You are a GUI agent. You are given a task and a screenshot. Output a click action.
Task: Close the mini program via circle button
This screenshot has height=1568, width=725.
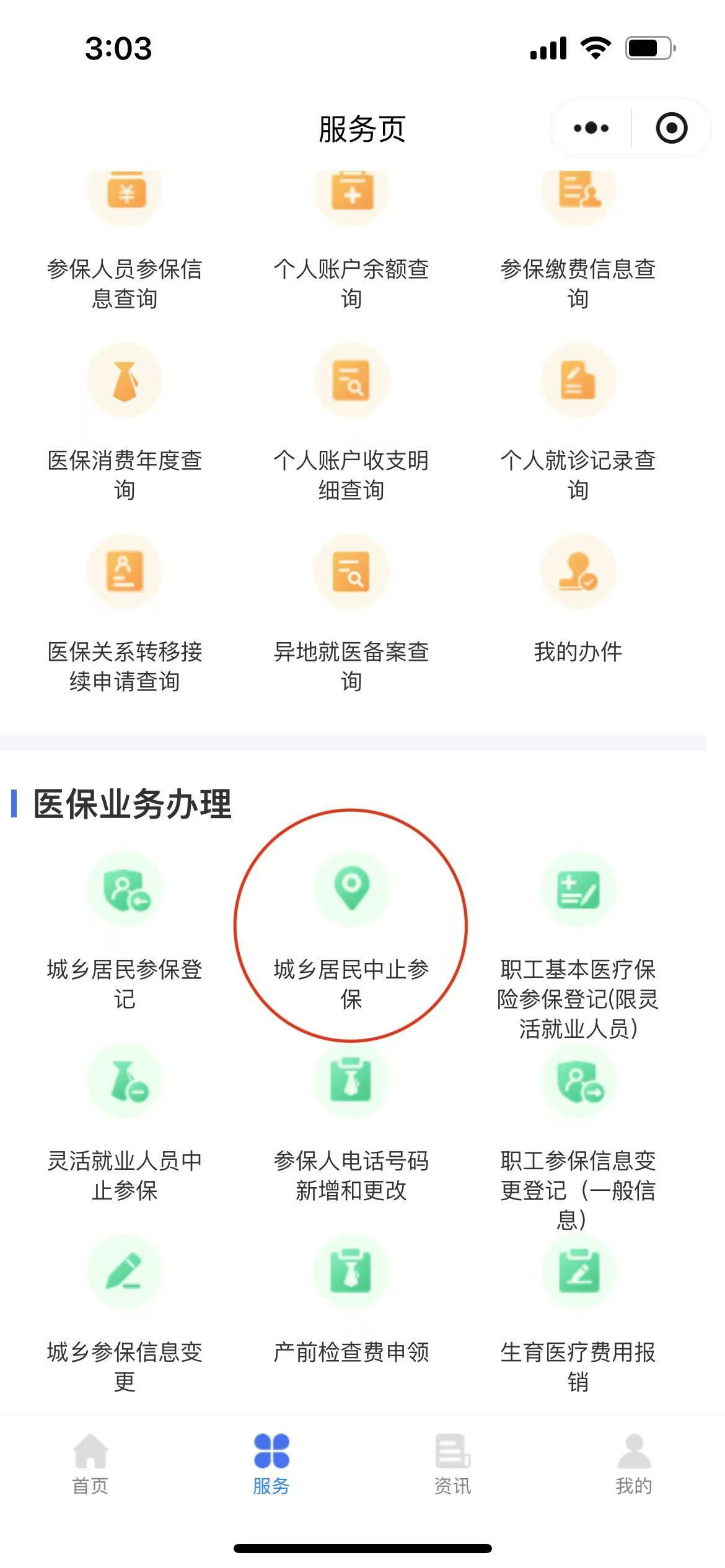[671, 128]
